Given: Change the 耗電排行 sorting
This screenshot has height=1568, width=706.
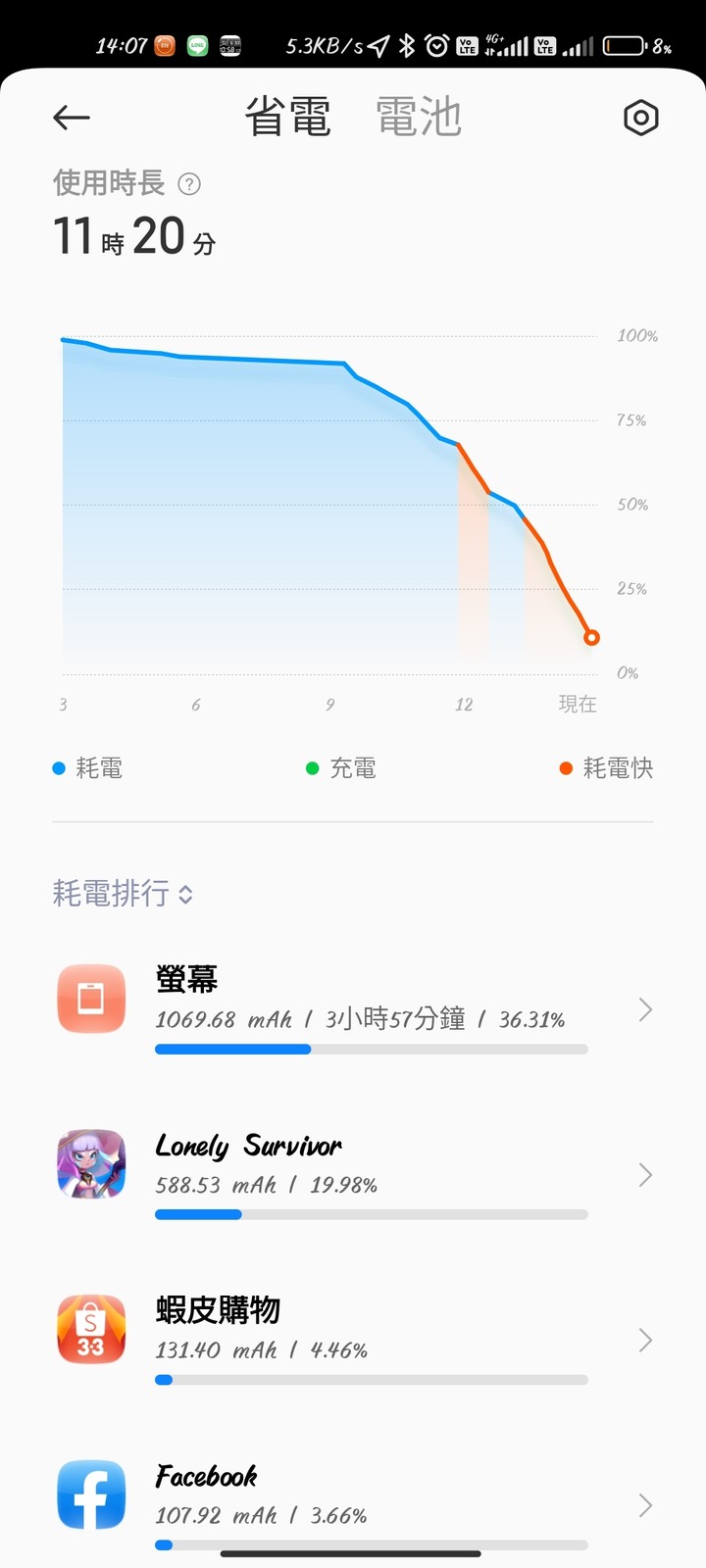Looking at the screenshot, I should (123, 894).
